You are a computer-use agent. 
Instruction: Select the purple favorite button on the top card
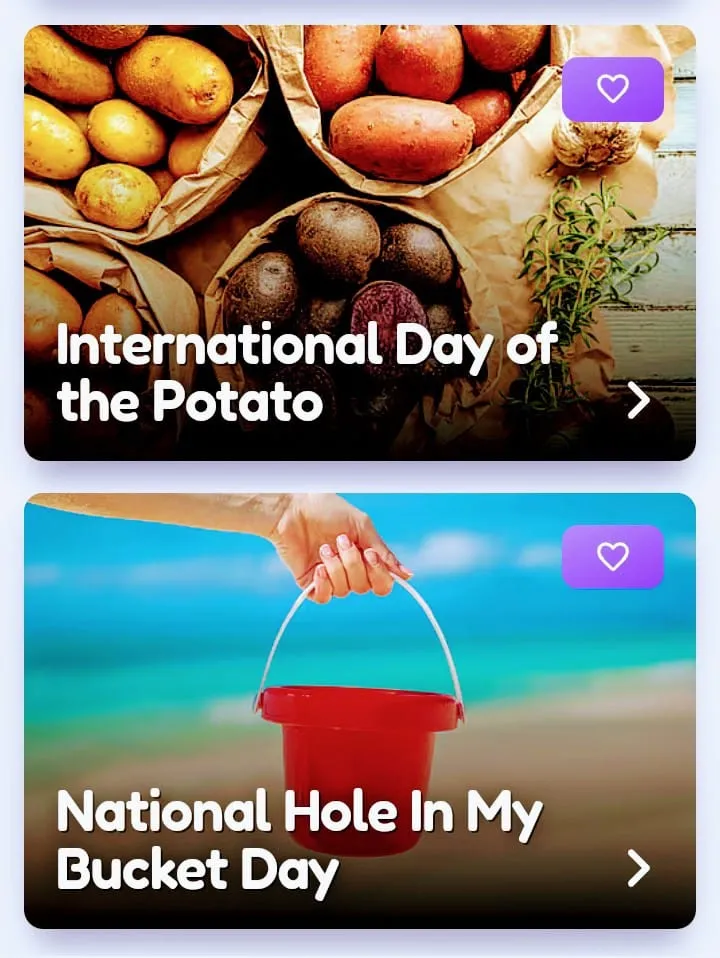point(613,89)
